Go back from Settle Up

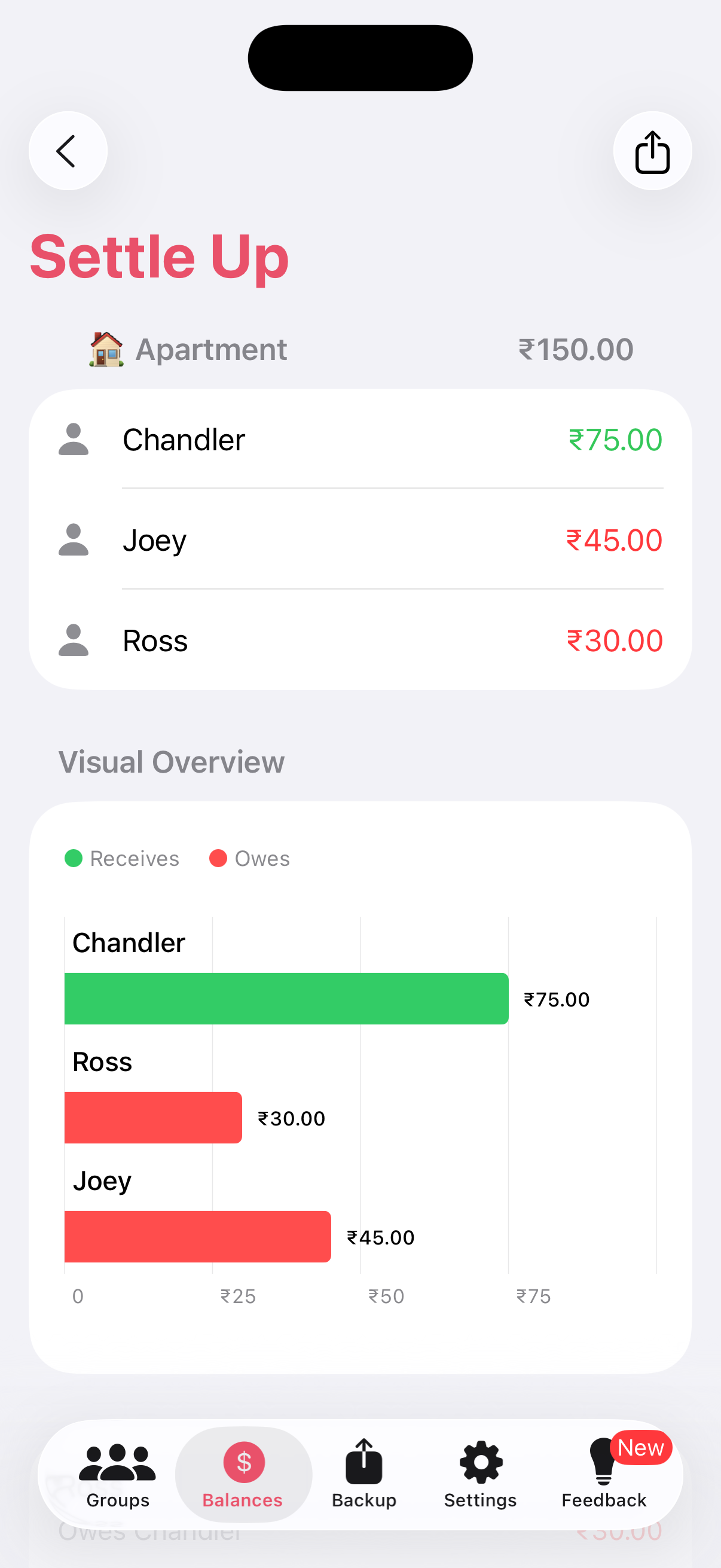[x=68, y=151]
